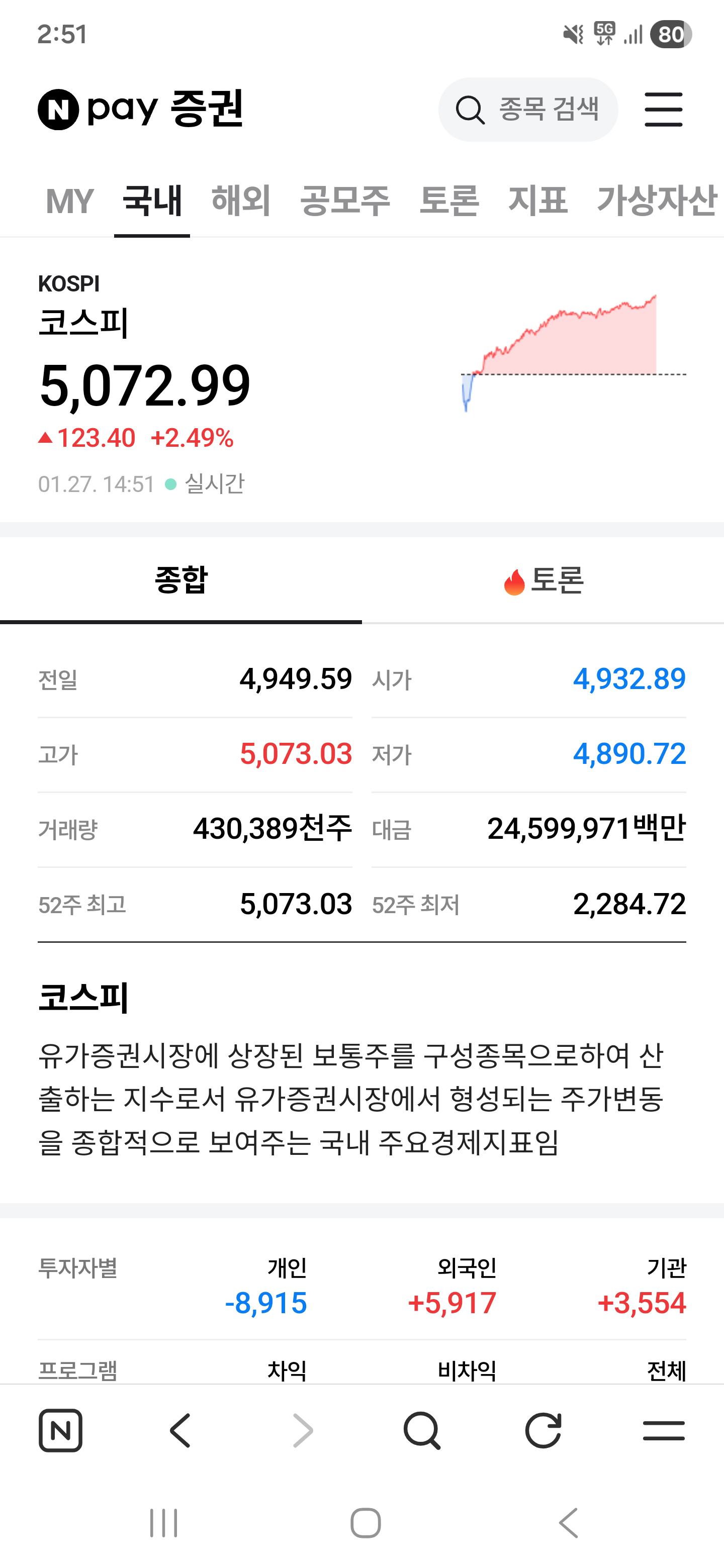Open the recent apps view
The image size is (724, 1568).
[x=163, y=1523]
